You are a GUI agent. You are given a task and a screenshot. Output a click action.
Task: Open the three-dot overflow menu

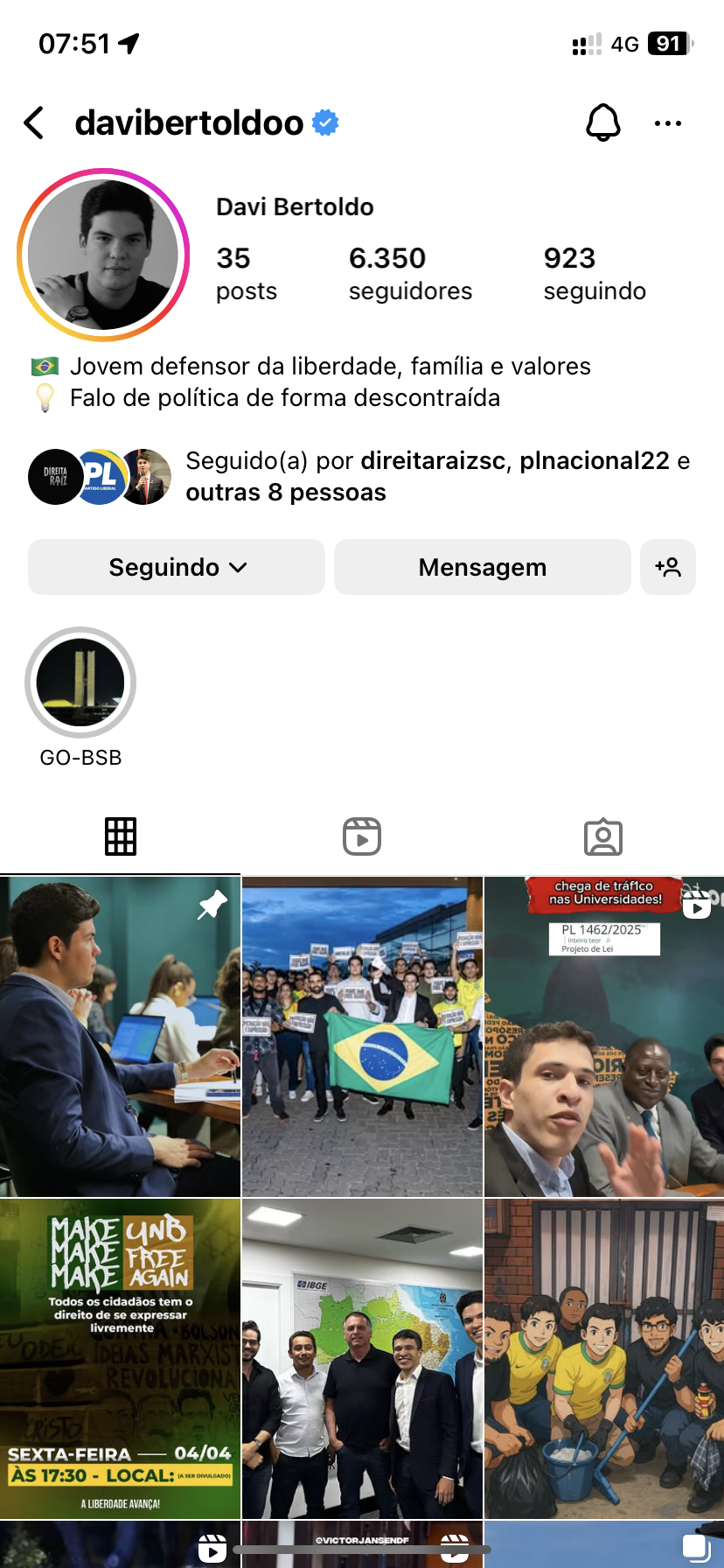(x=668, y=123)
